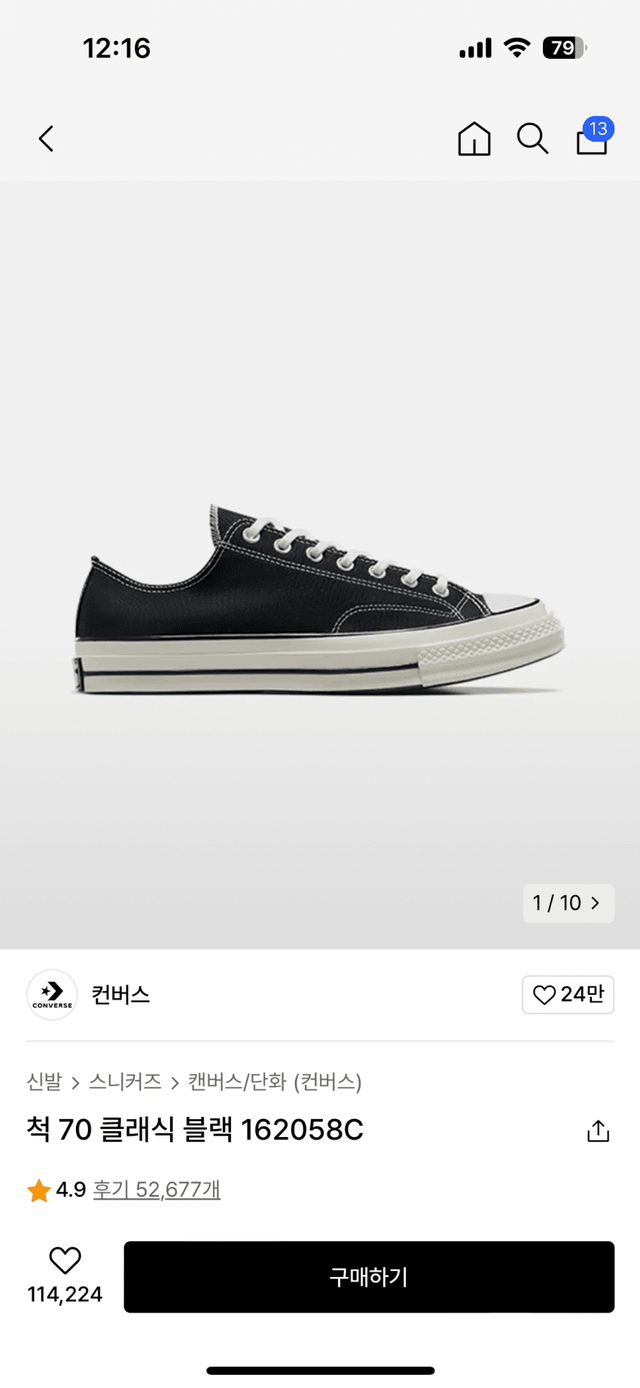Like the product with 114,224 heart

(x=65, y=1276)
